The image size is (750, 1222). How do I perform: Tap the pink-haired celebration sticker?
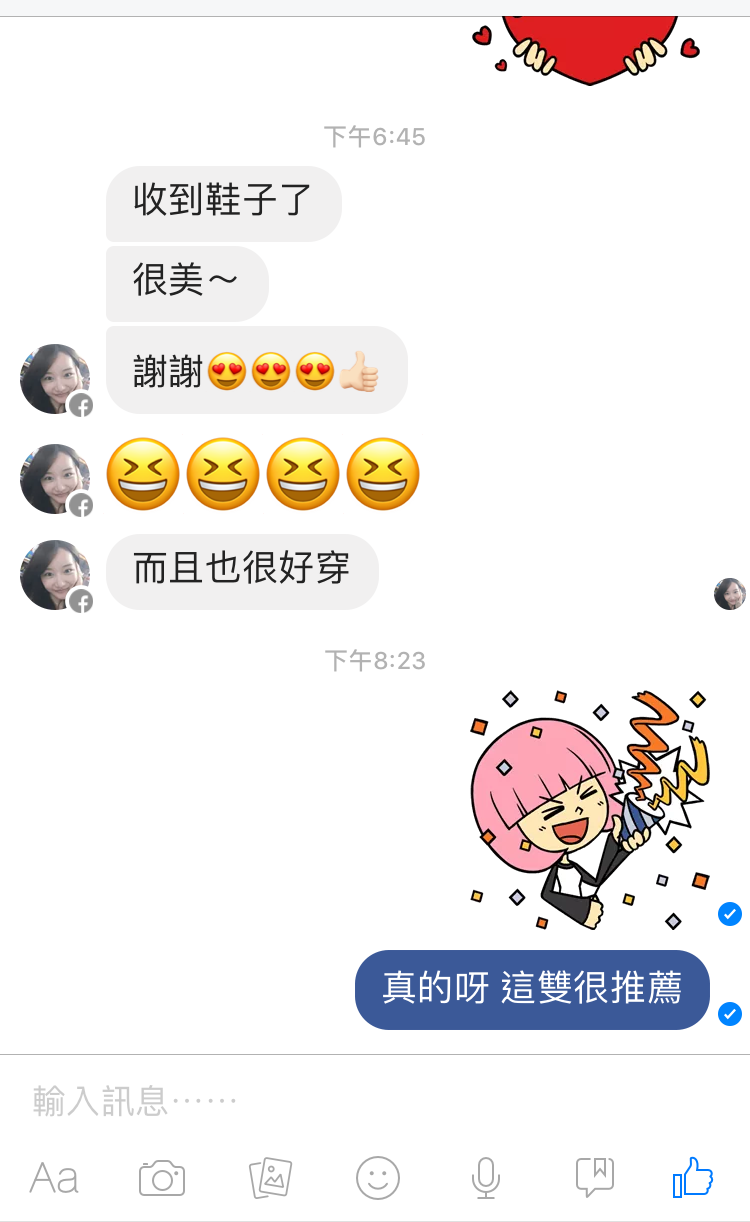(589, 809)
